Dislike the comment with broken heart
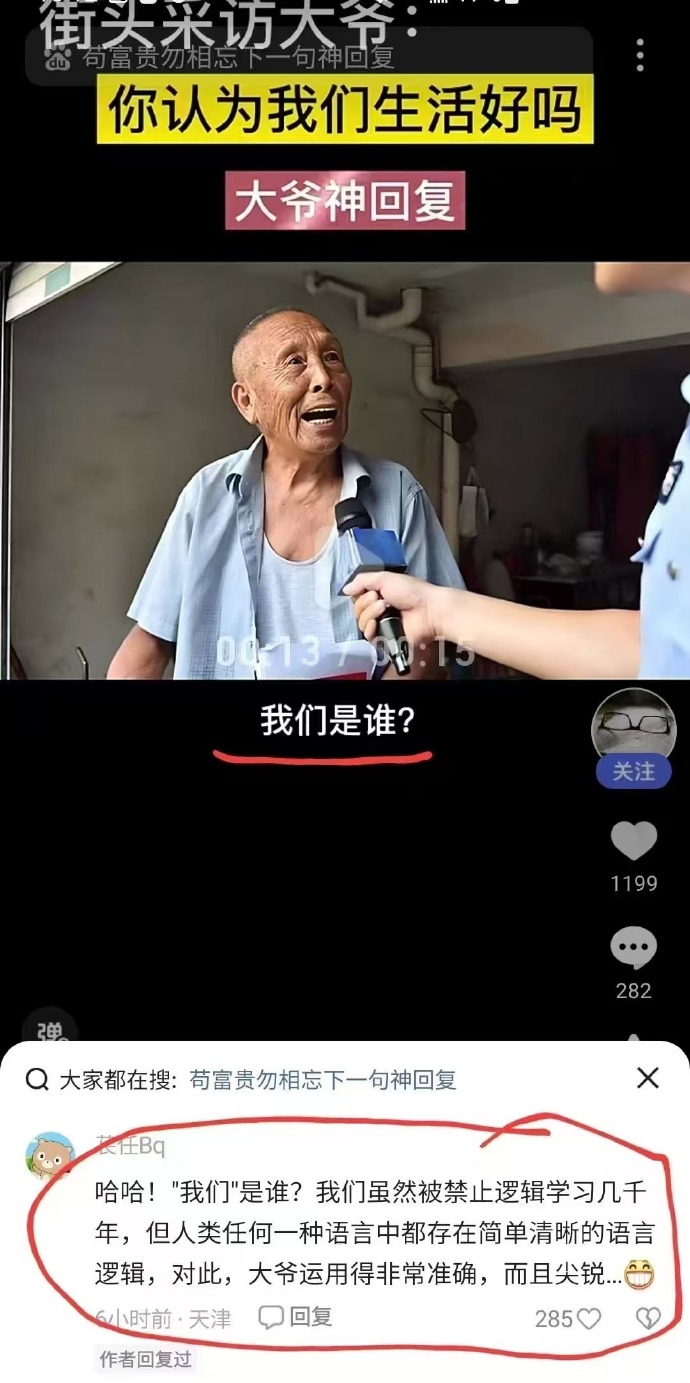 (x=648, y=1319)
